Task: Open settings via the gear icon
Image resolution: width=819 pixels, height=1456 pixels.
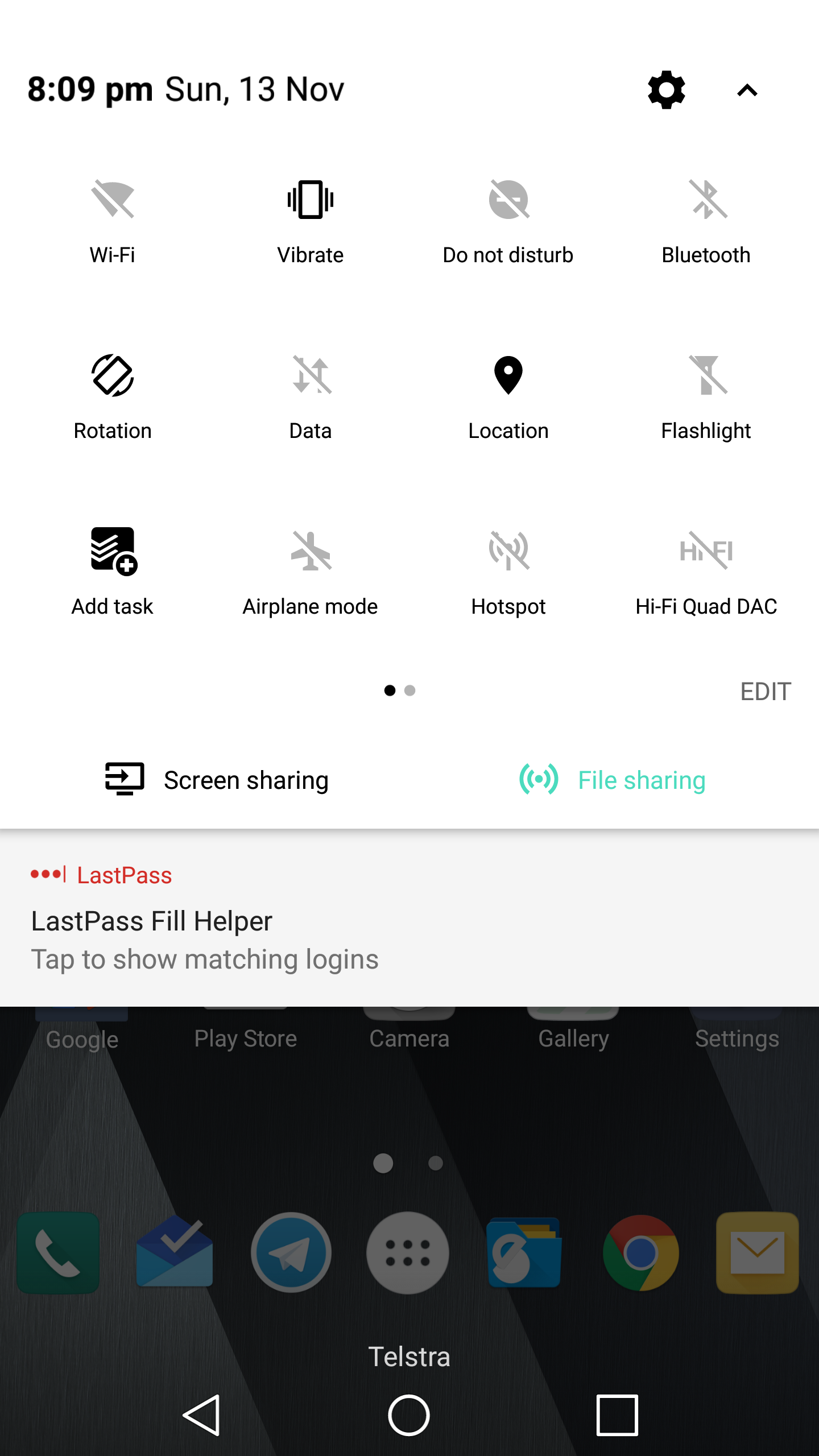Action: pyautogui.click(x=666, y=90)
